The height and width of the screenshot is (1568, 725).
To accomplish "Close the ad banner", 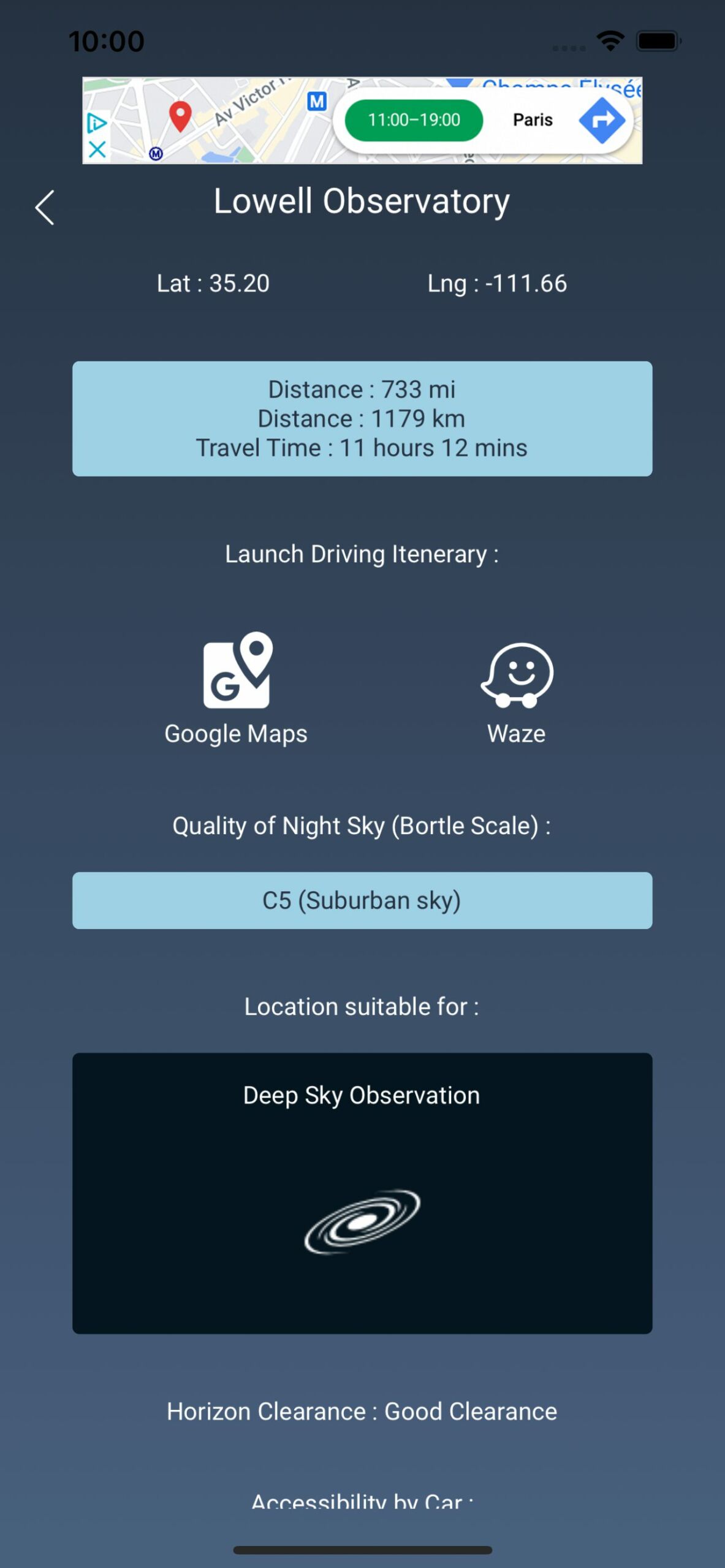I will (97, 149).
